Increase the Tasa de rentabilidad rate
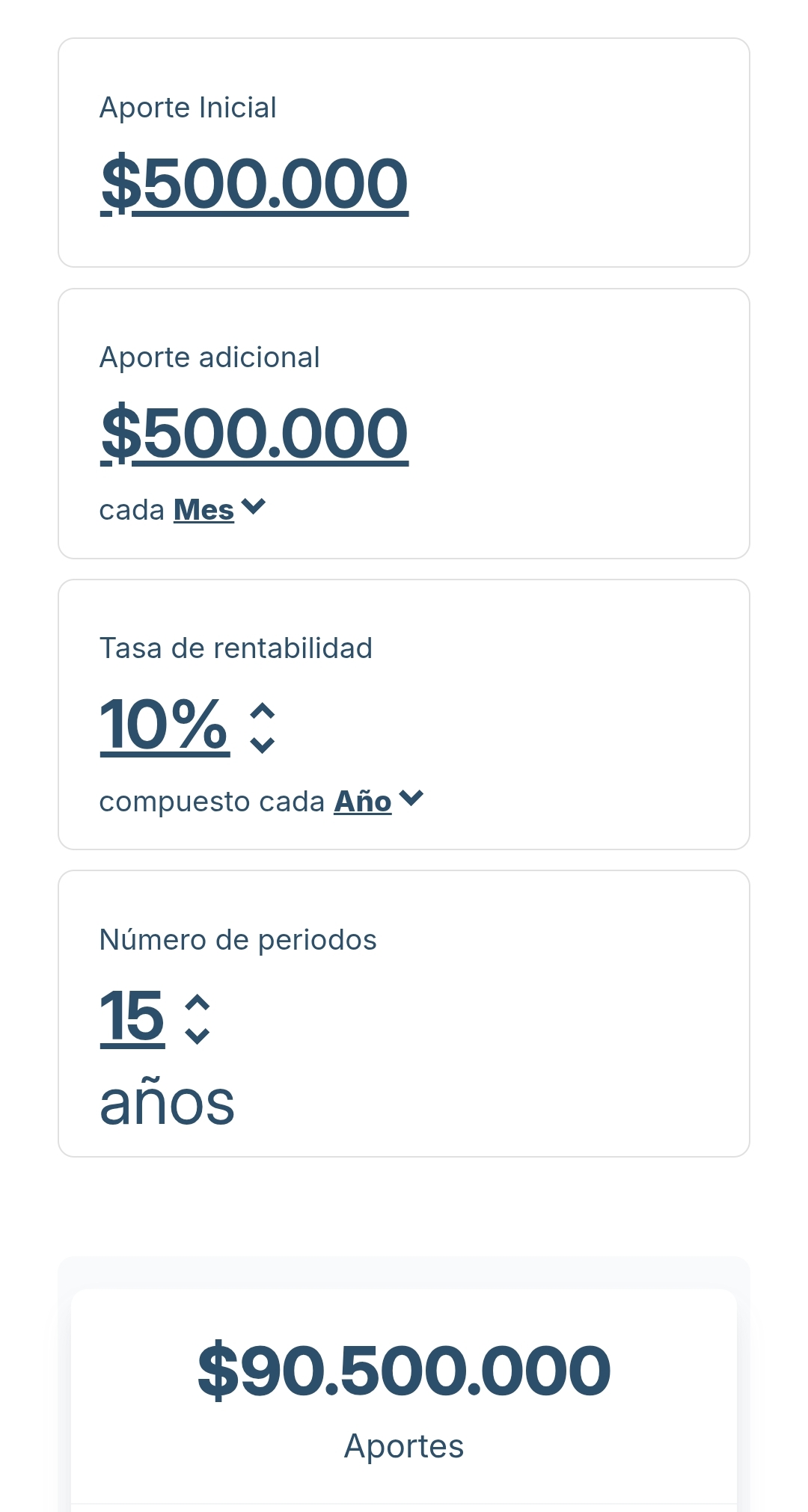This screenshot has width=808, height=1512. point(262,710)
